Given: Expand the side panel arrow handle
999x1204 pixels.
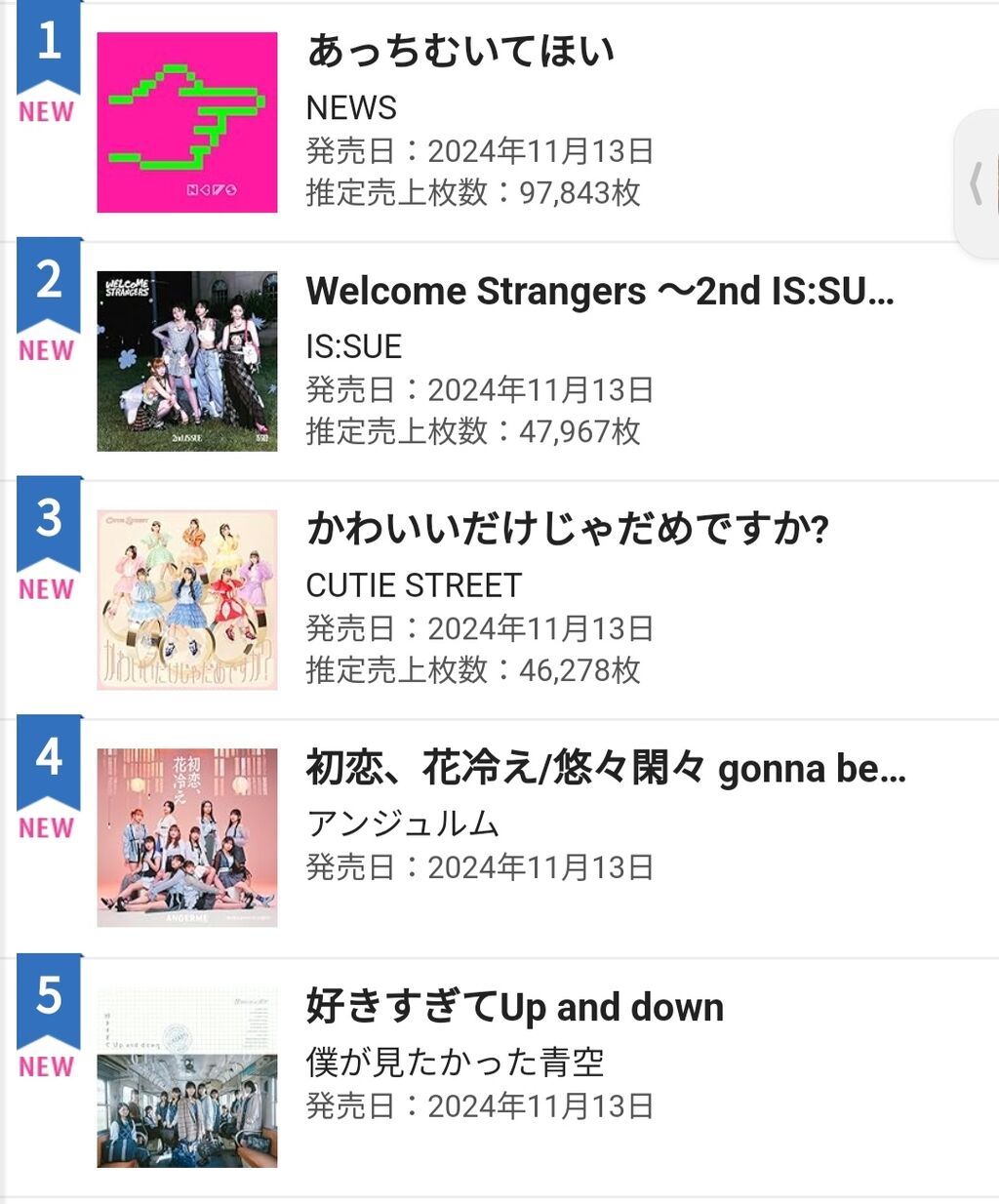Looking at the screenshot, I should (977, 183).
